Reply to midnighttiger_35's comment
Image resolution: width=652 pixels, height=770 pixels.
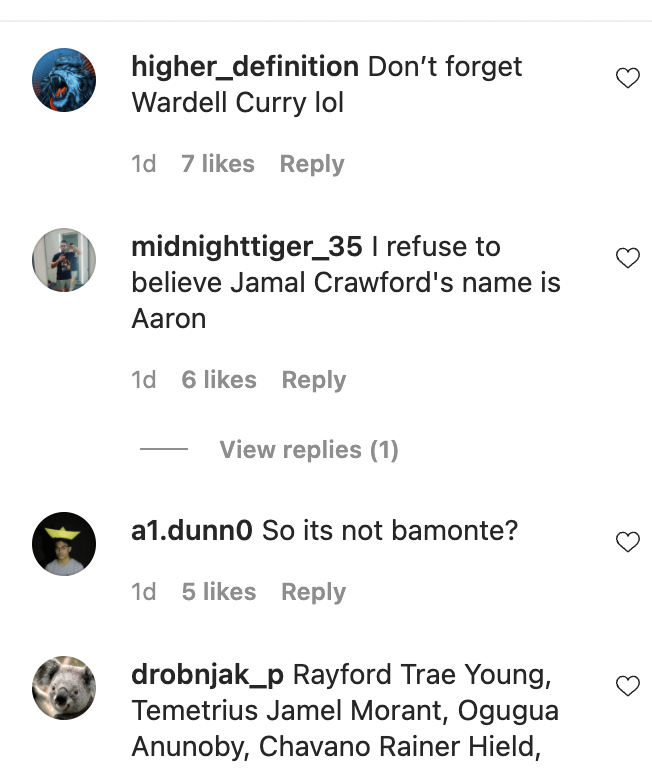point(313,380)
